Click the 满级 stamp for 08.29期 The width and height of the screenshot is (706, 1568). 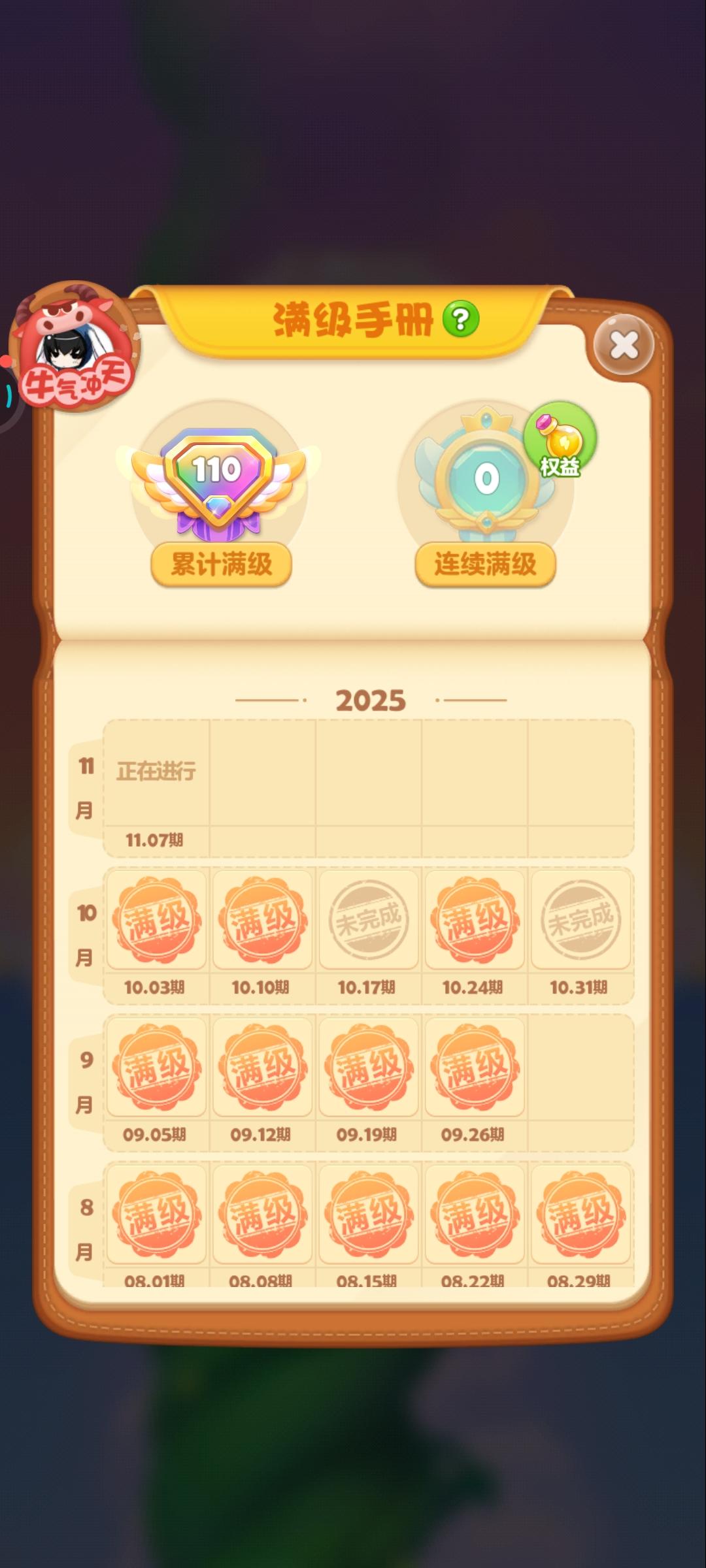580,1213
